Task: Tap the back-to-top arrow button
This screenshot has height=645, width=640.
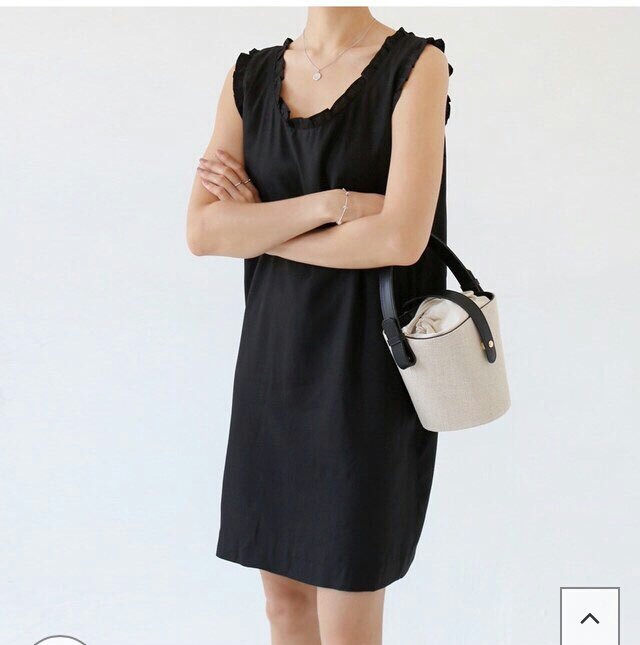Action: [x=589, y=617]
